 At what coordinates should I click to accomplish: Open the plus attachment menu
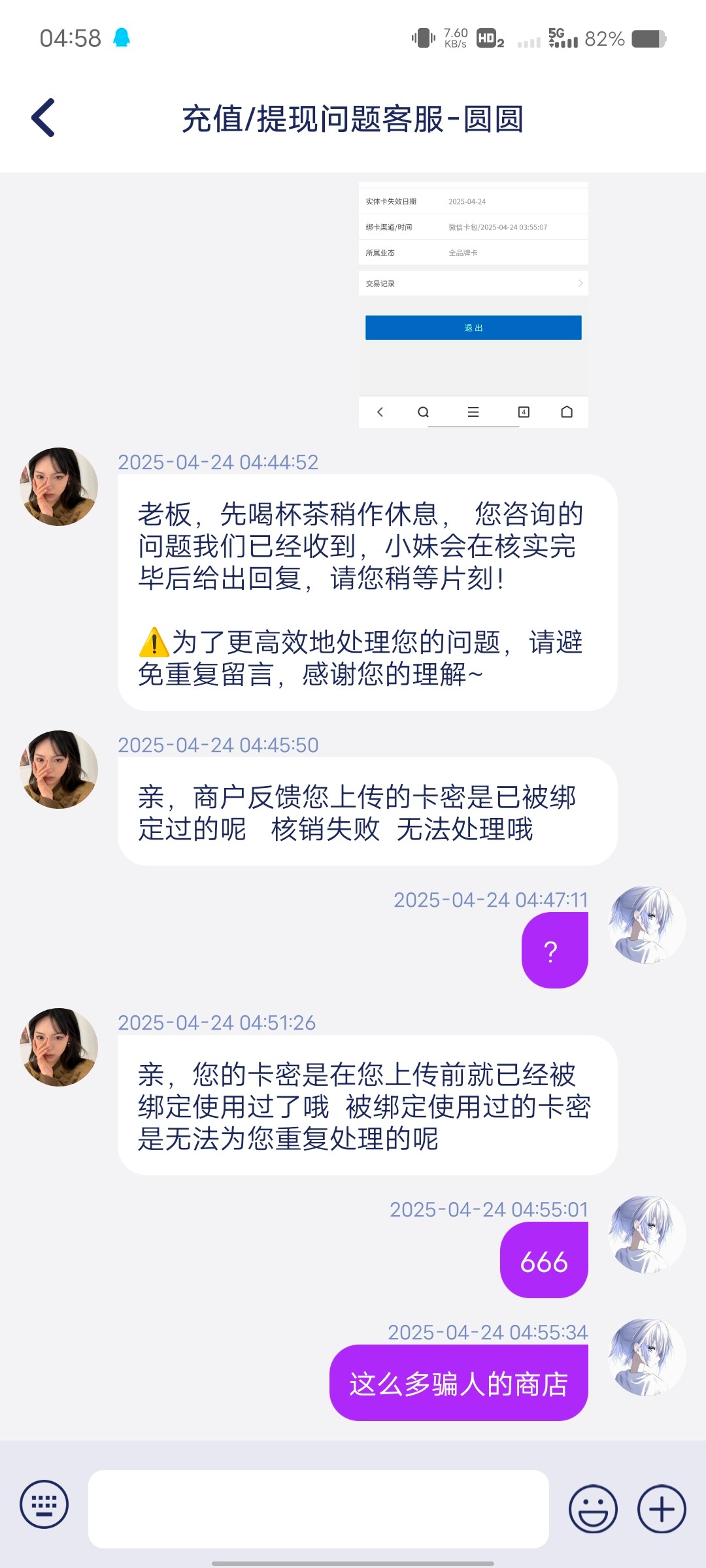(662, 1509)
